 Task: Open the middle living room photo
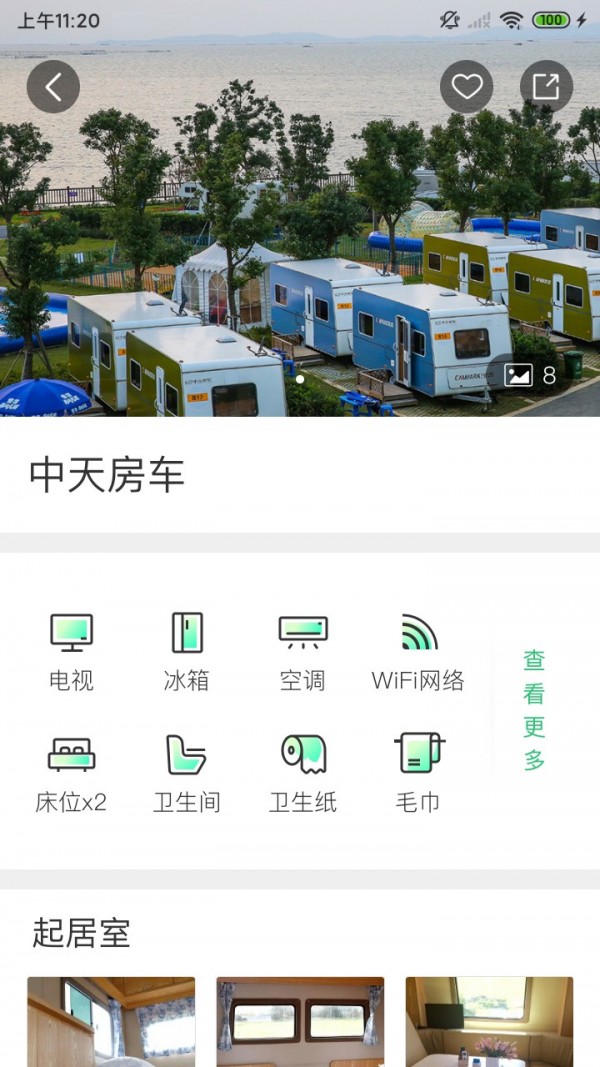[x=300, y=1021]
